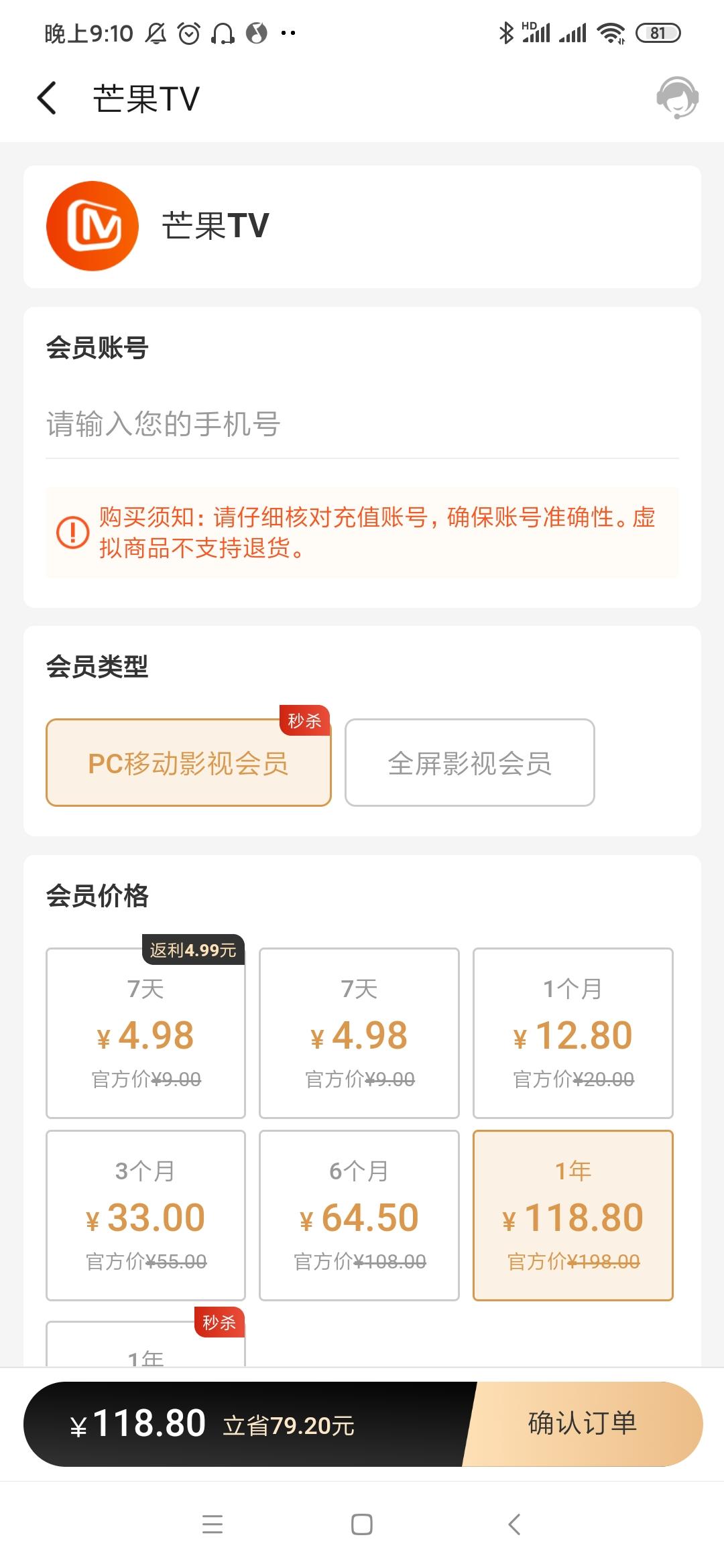Viewport: 724px width, 1568px height.
Task: Select the 3个月 plan at ¥33.00
Action: coord(145,1216)
